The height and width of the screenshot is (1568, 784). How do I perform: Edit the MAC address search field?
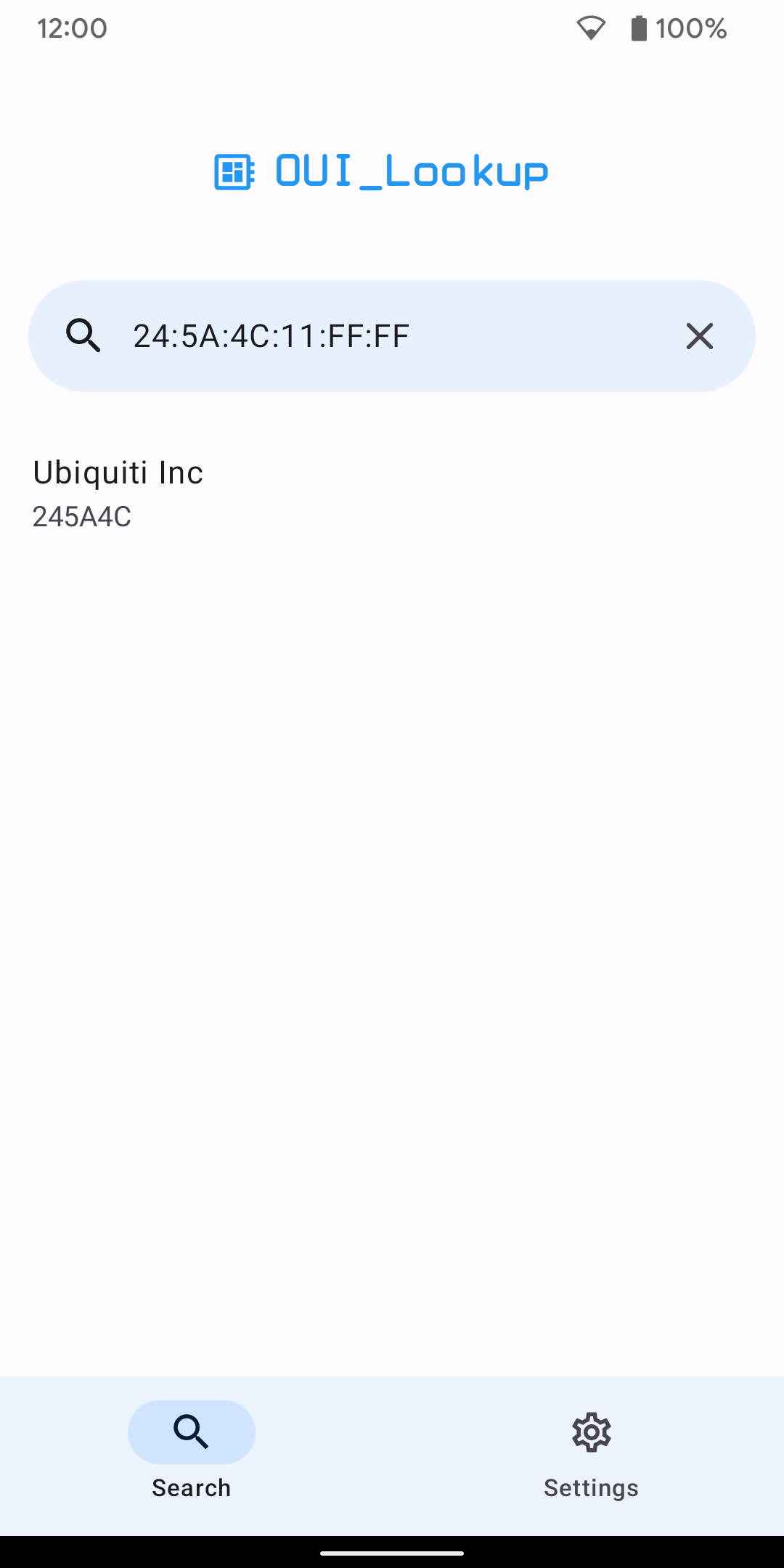(x=392, y=336)
